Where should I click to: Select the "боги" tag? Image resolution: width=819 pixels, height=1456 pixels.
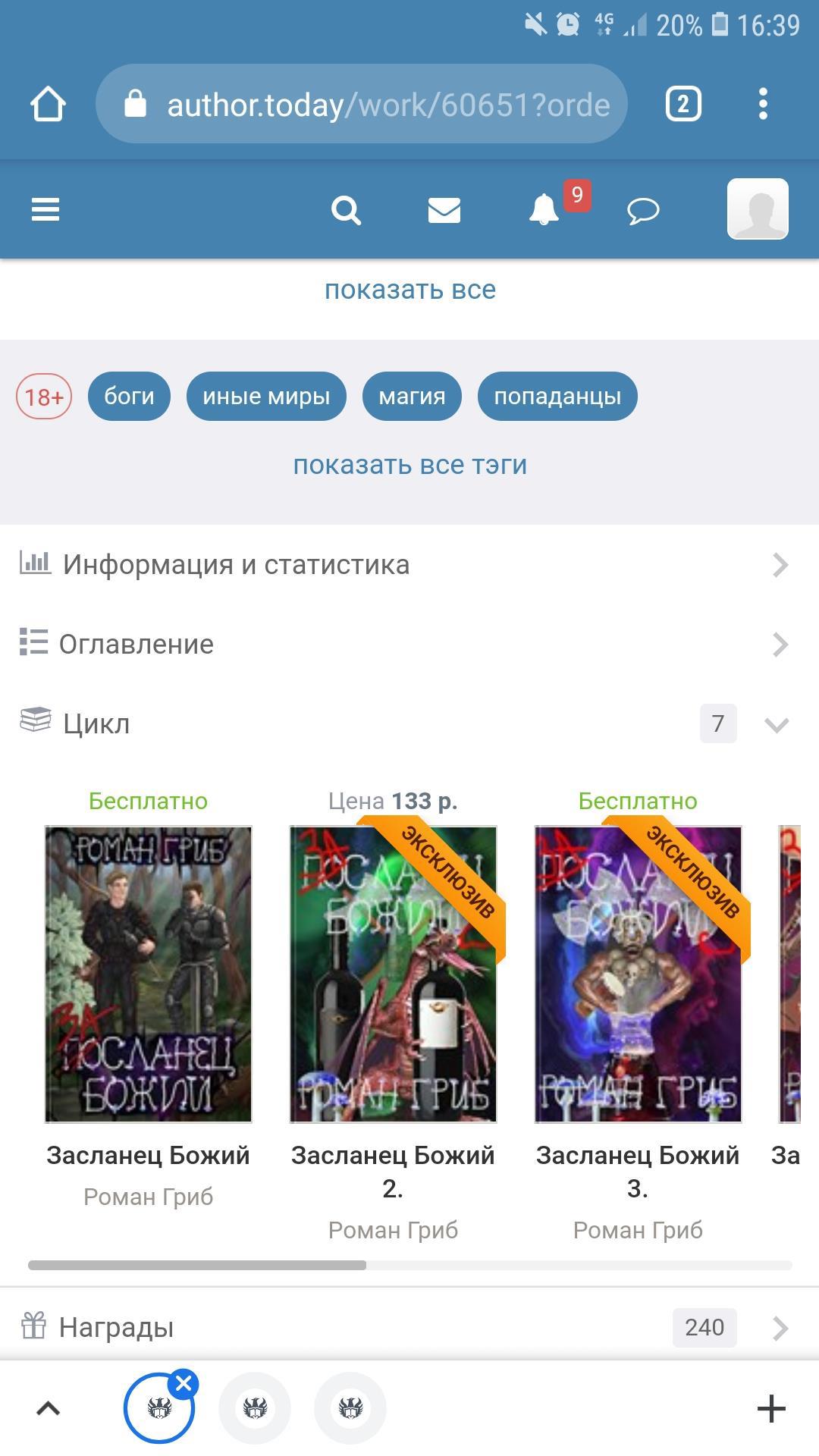click(129, 396)
